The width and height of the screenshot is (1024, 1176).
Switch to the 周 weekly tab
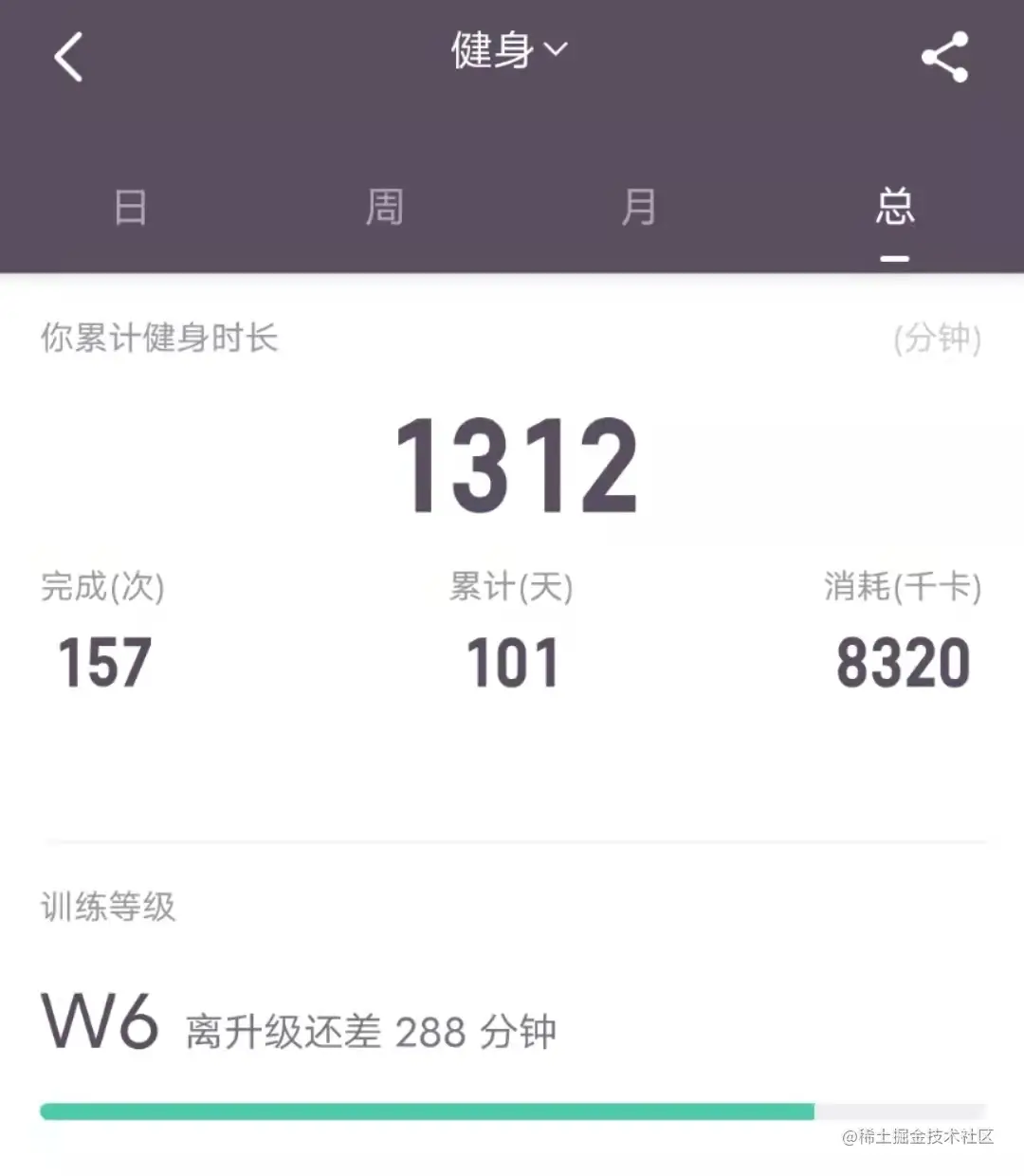(384, 207)
